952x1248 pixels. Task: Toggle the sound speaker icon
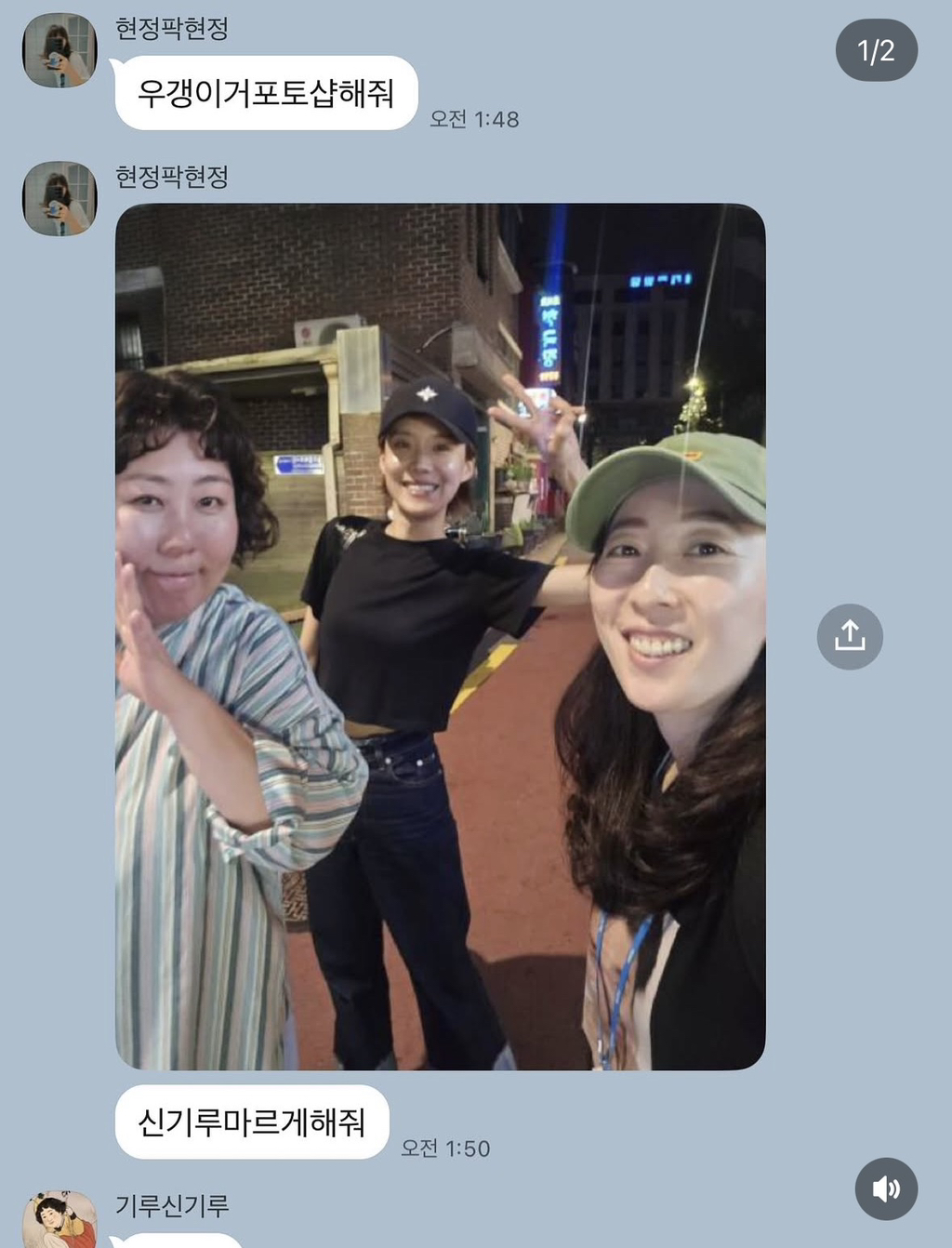[x=886, y=1188]
